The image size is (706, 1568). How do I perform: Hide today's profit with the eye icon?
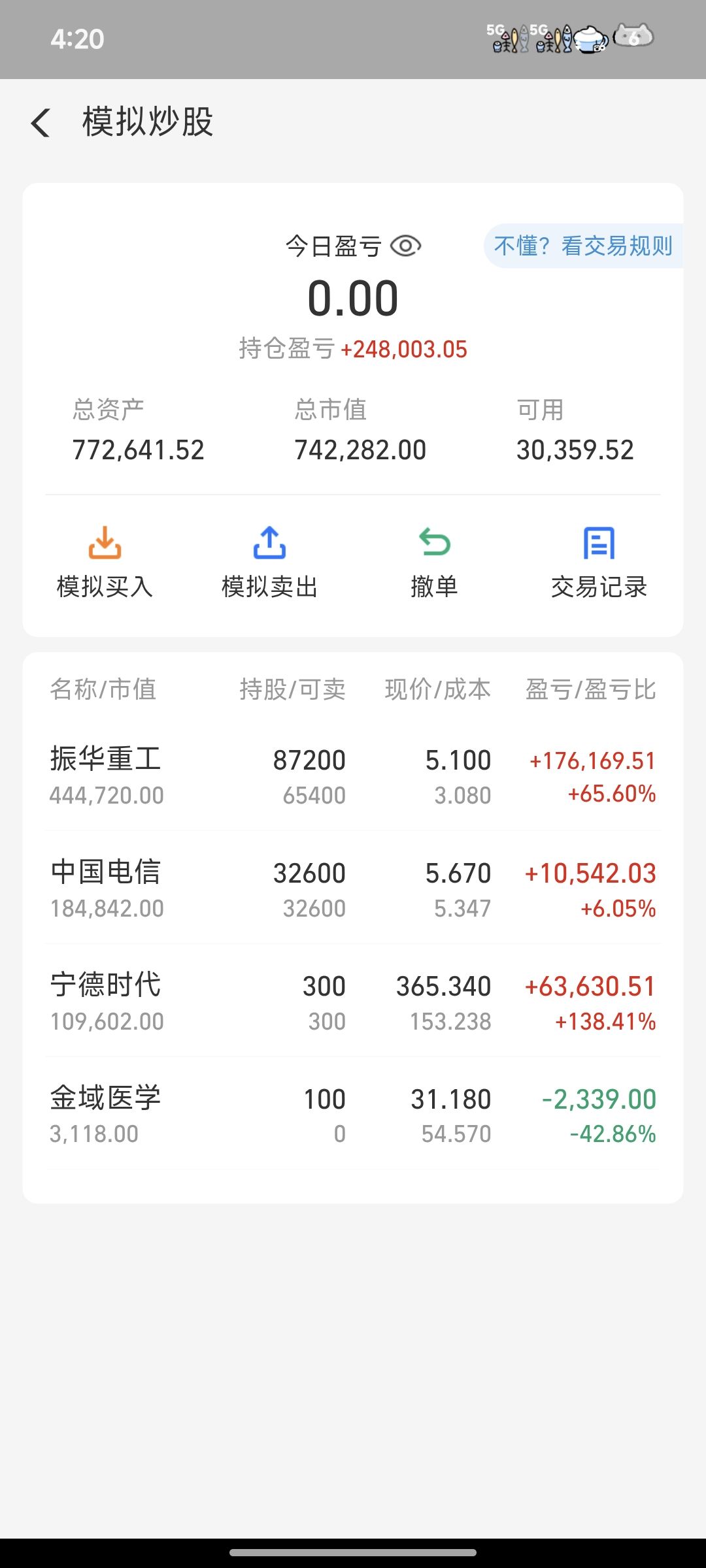tap(405, 246)
